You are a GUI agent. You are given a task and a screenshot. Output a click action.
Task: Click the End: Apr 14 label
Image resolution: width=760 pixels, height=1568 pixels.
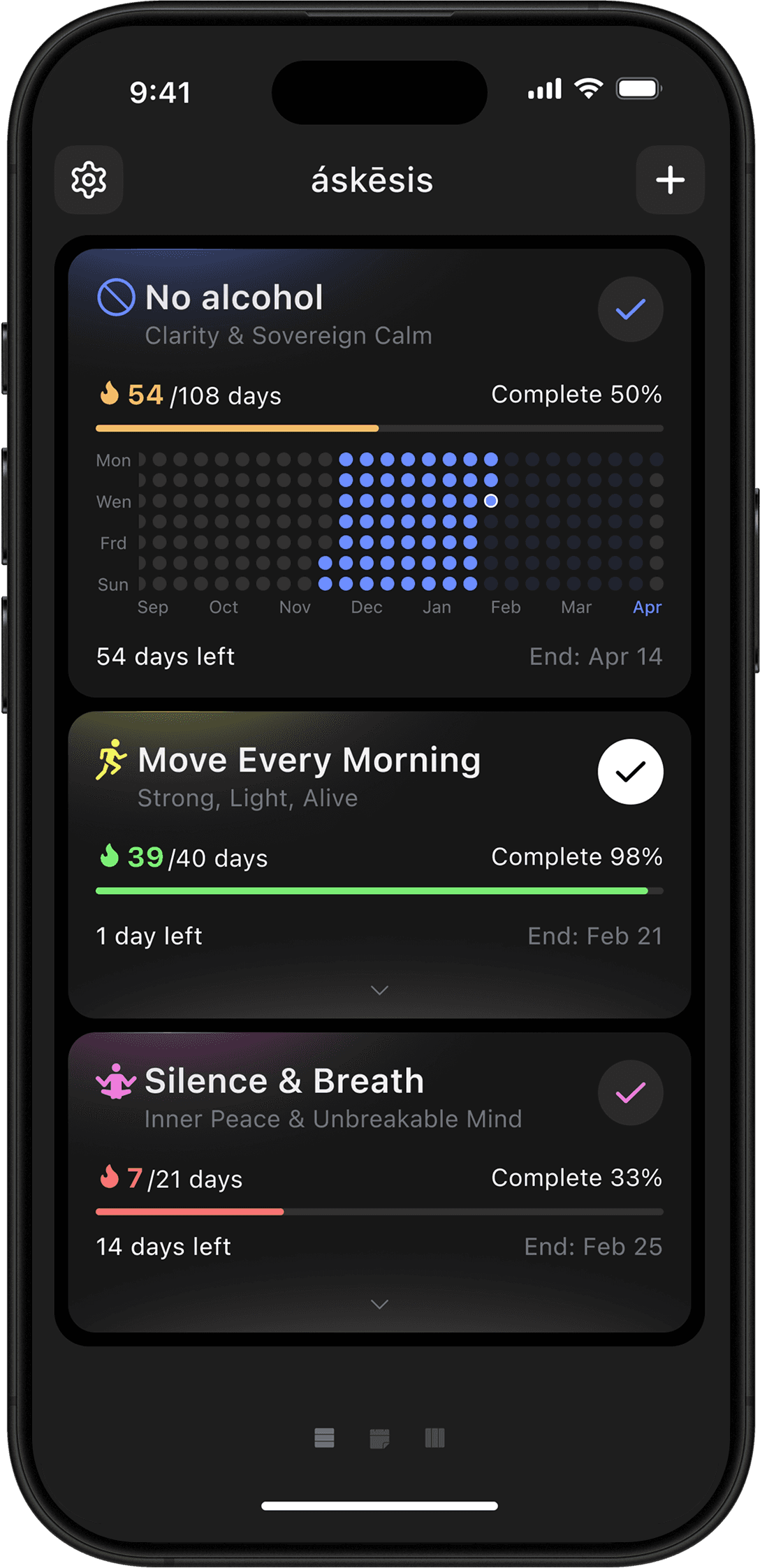coord(595,656)
